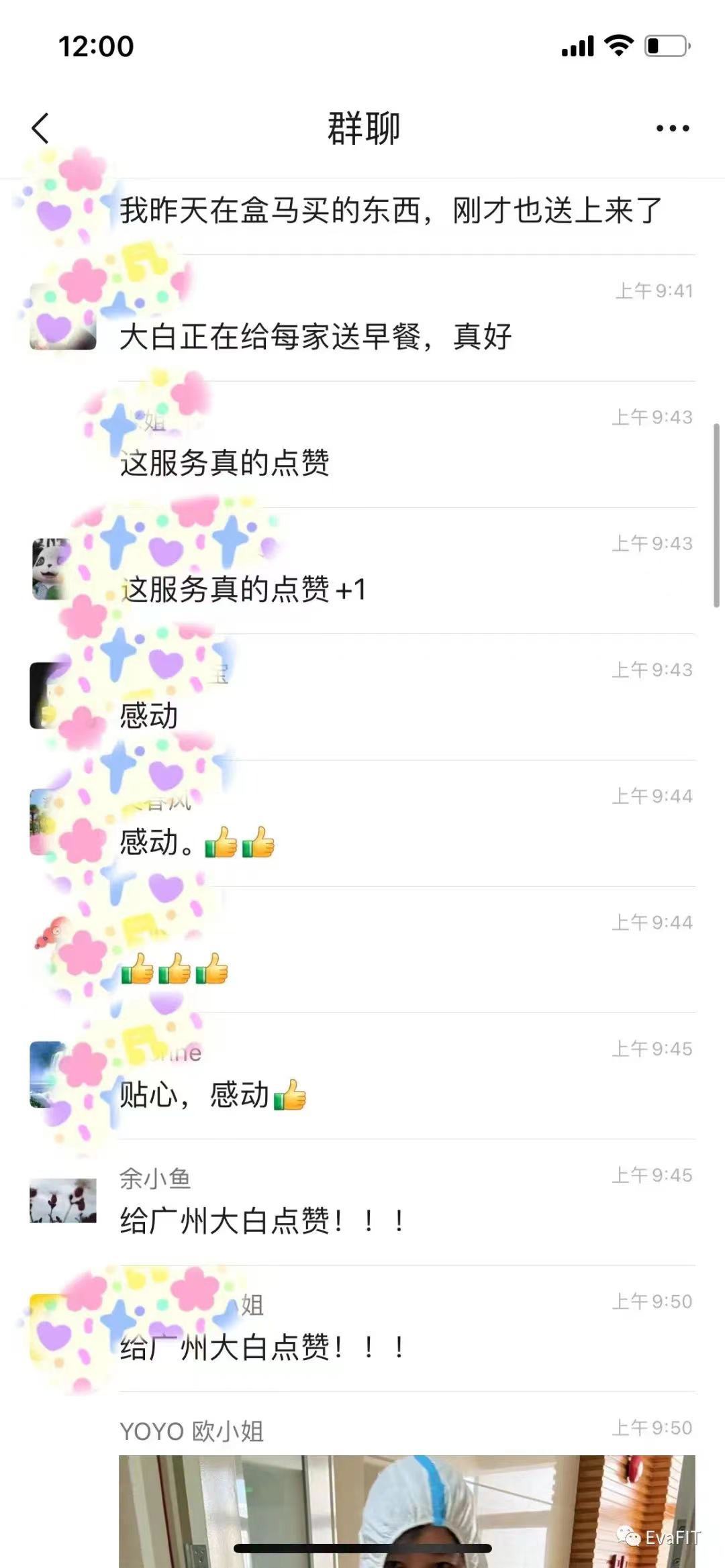Open the message 大白正在给每家送早餐，真好
725x1568 pixels.
(316, 336)
